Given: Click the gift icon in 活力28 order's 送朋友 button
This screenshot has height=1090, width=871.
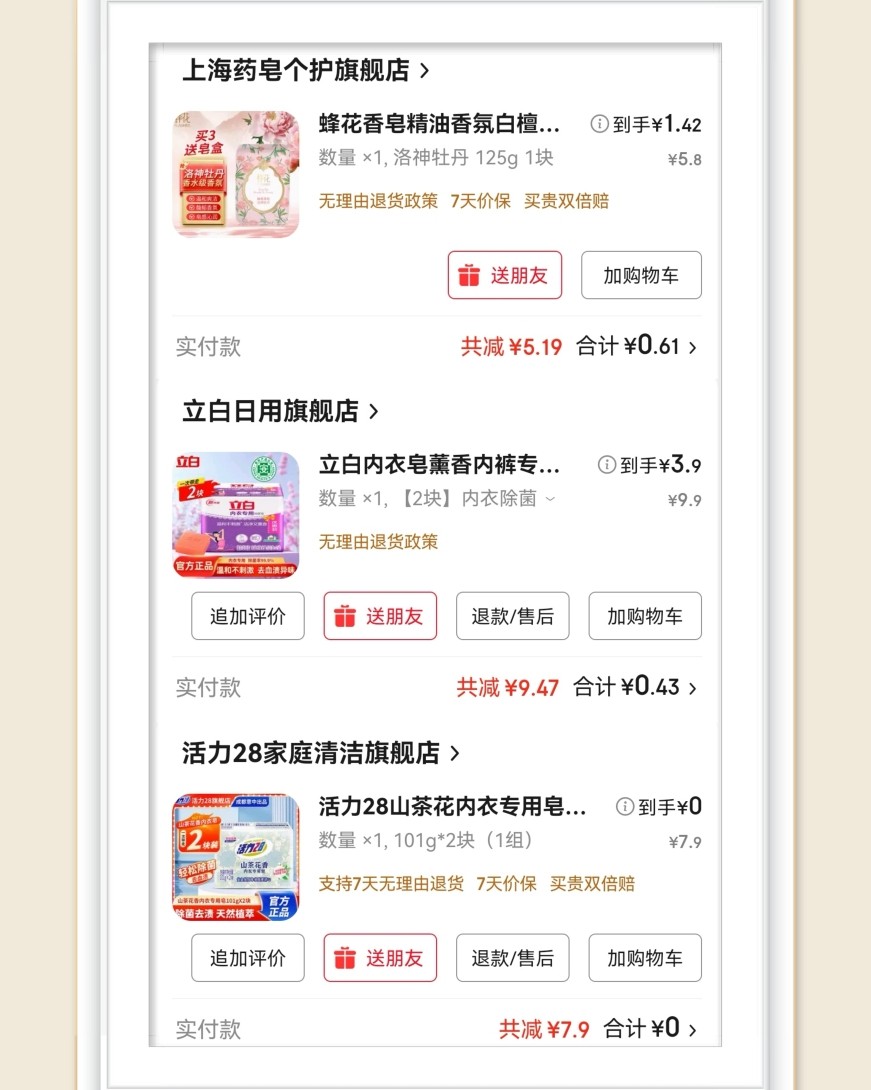Looking at the screenshot, I should (345, 957).
